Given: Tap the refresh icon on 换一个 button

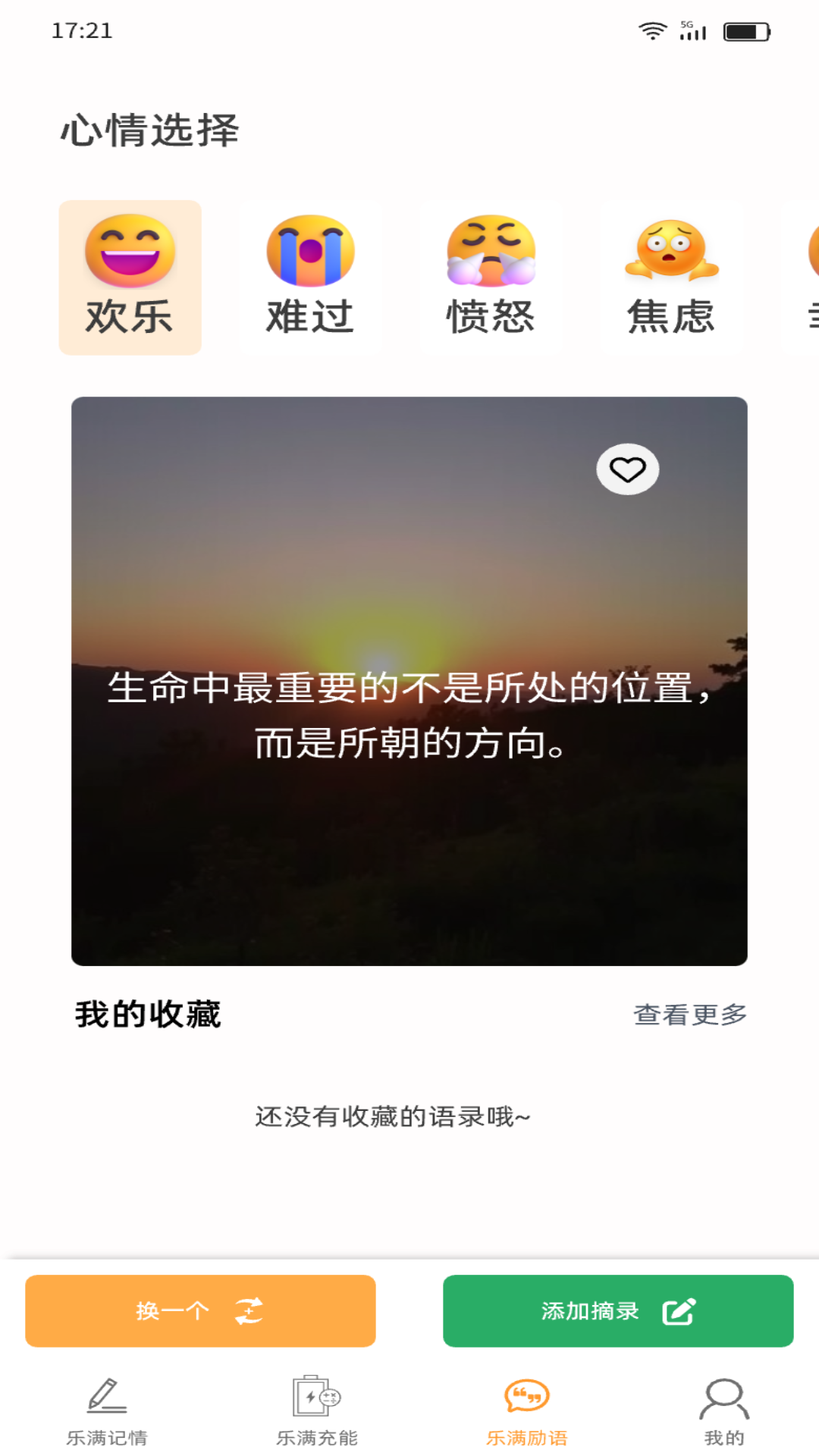Looking at the screenshot, I should pyautogui.click(x=250, y=1310).
